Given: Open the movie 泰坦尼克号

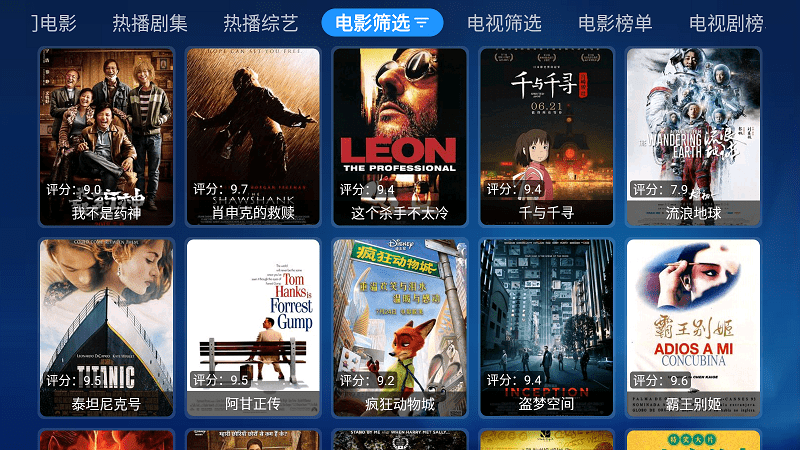Looking at the screenshot, I should point(106,327).
